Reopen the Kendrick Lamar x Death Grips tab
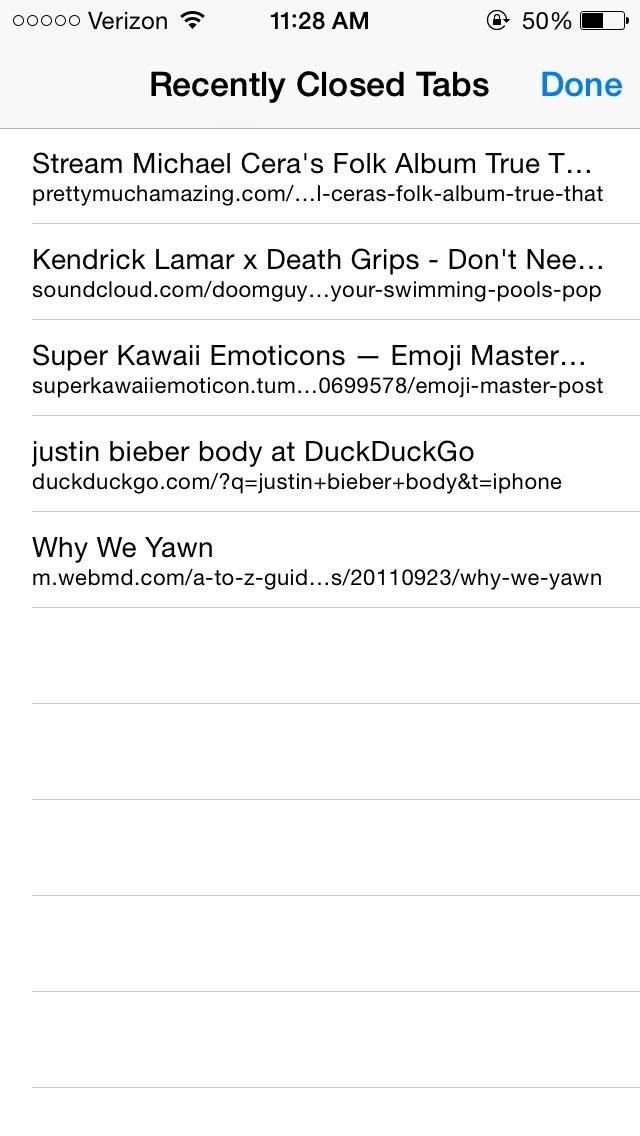Viewport: 640px width, 1136px height. [318, 273]
